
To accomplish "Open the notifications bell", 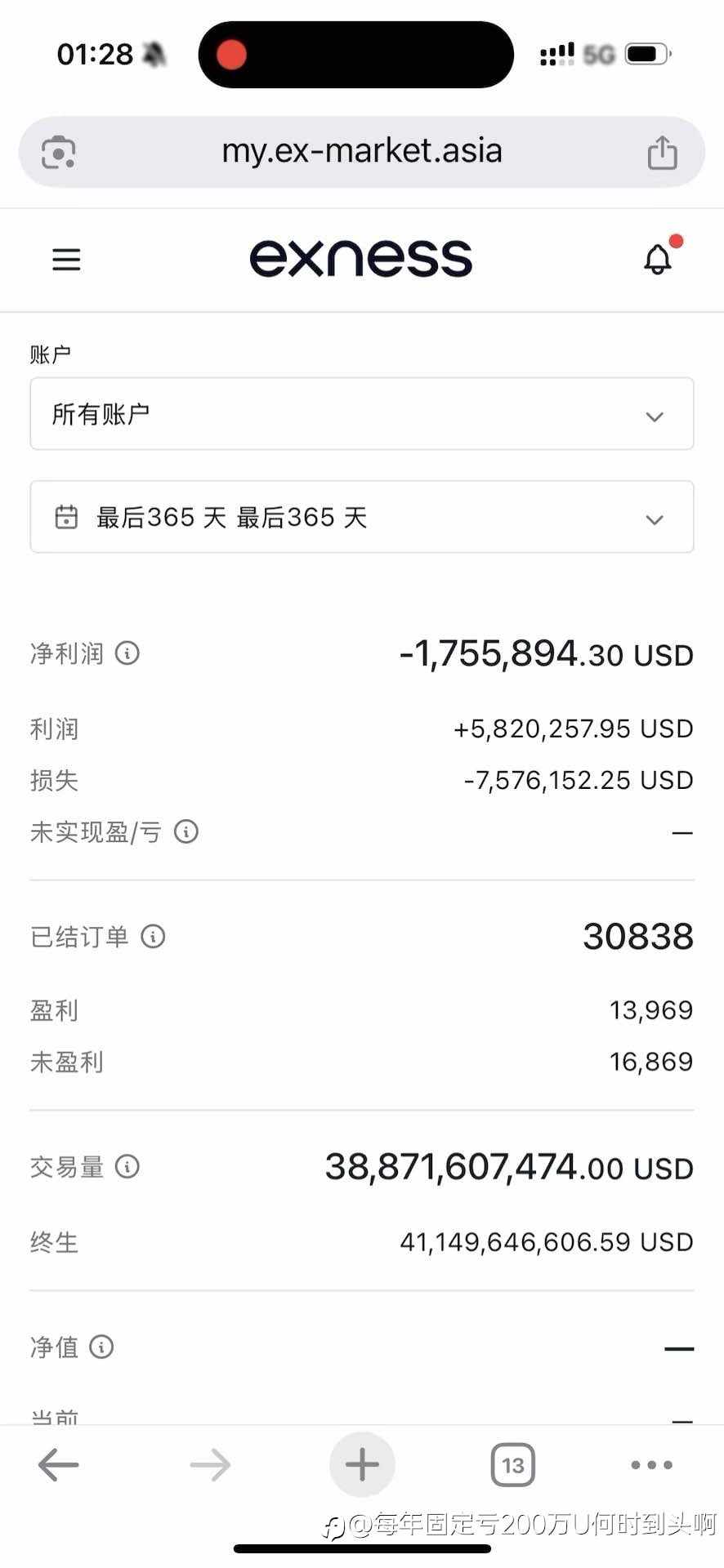I will [659, 260].
